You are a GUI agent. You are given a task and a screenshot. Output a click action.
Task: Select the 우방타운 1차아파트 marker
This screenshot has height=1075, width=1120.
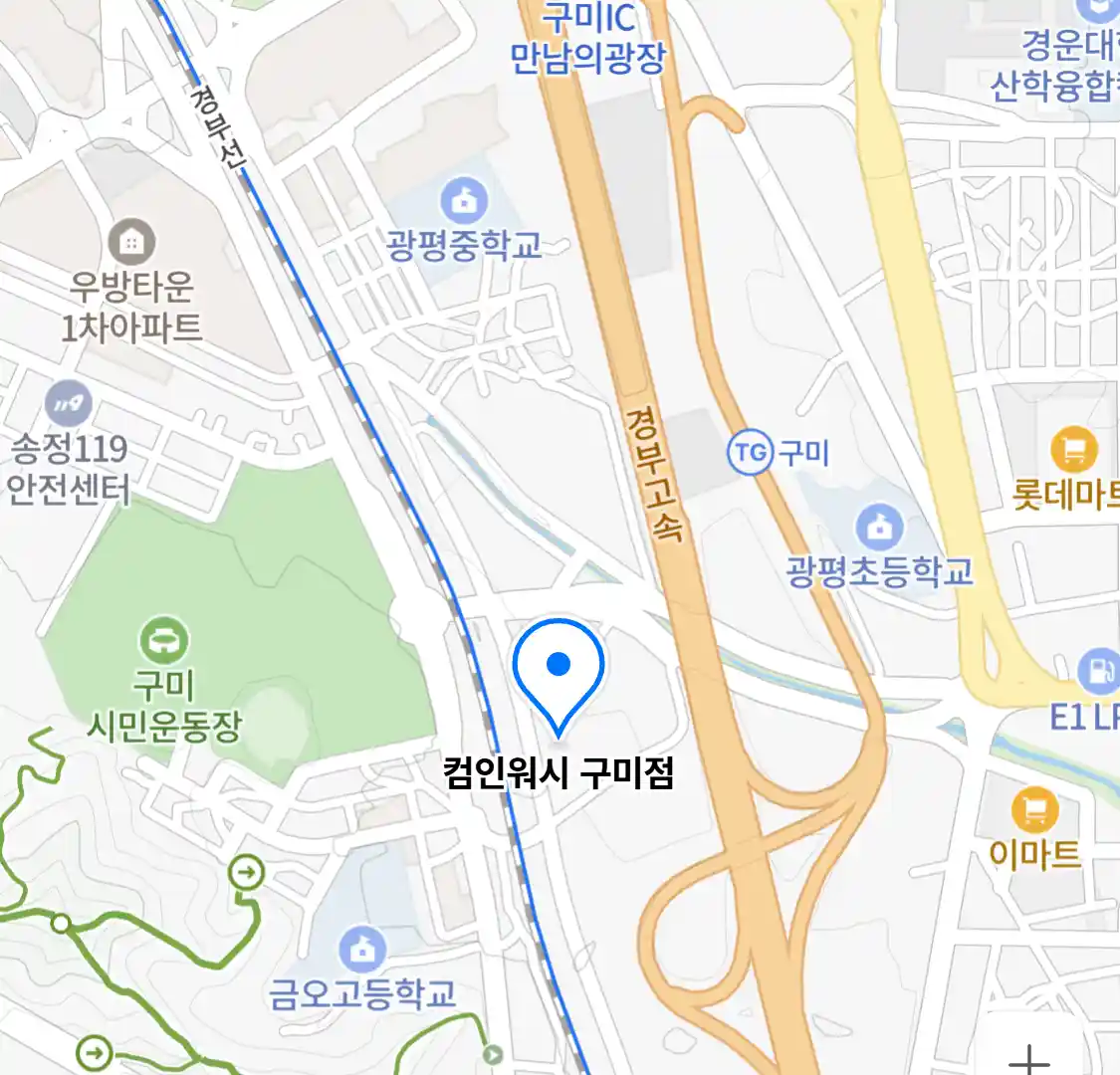130,241
